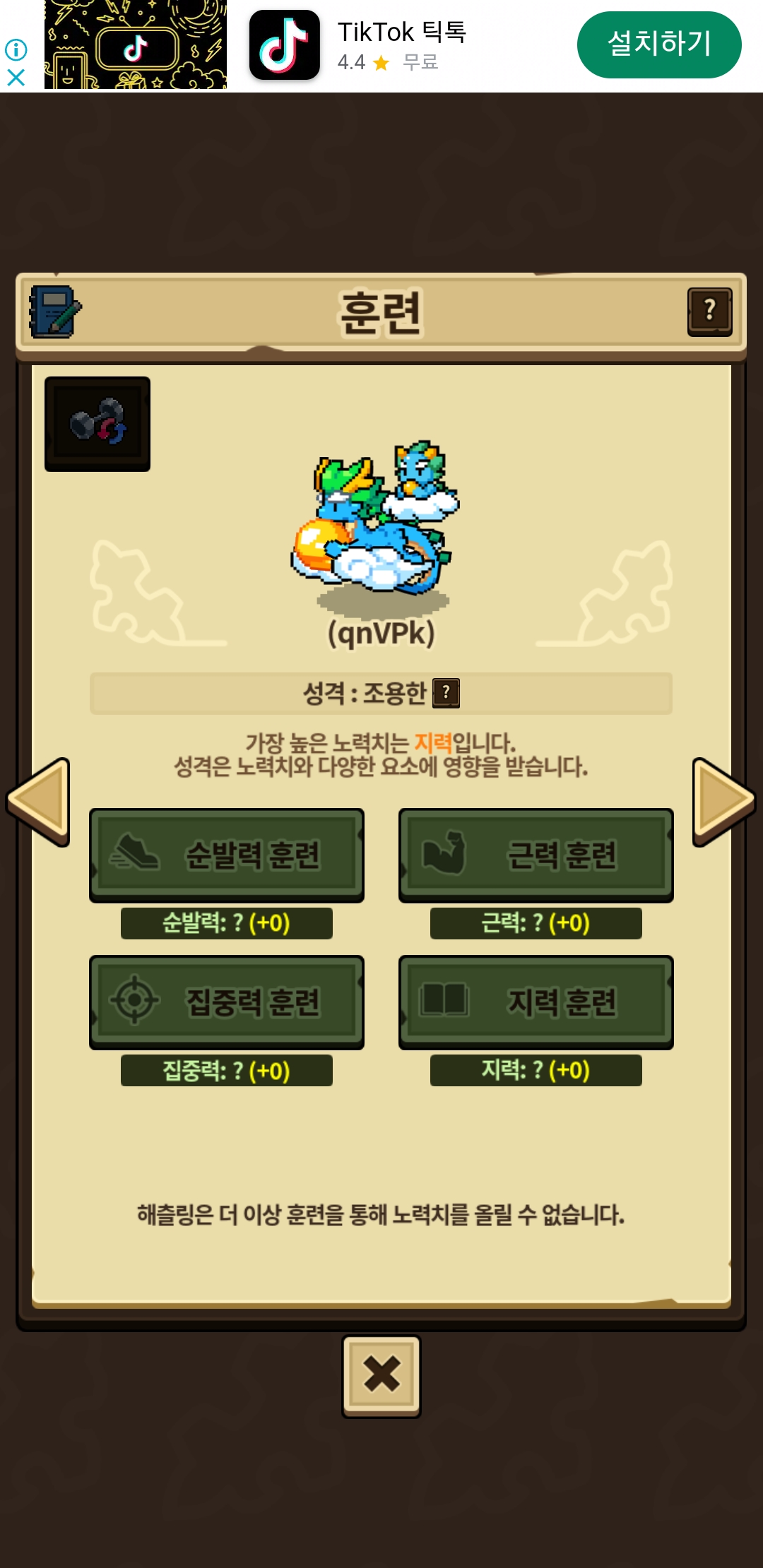Dismiss the ad with the blue X

point(16,77)
